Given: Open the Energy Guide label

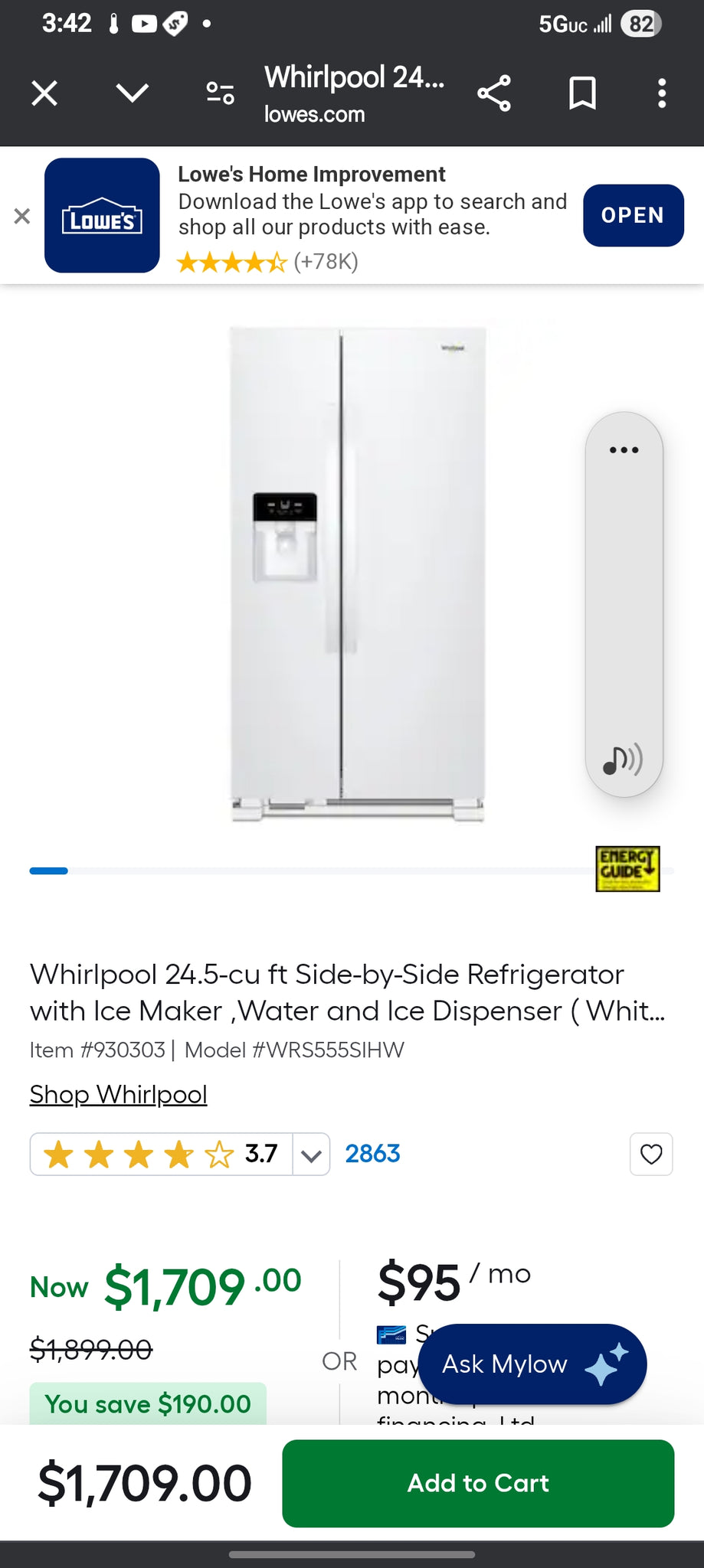Looking at the screenshot, I should click(628, 869).
